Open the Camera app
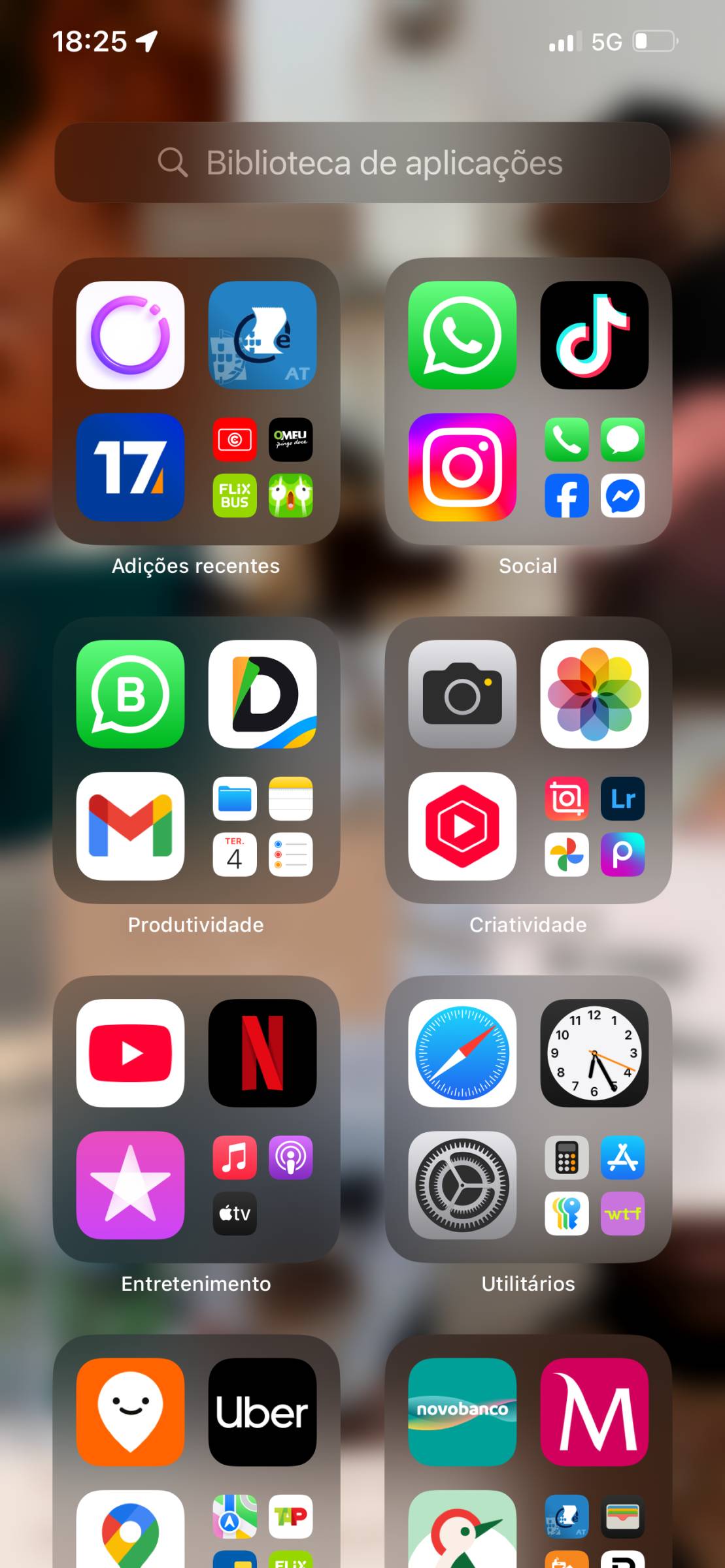Image resolution: width=725 pixels, height=1568 pixels. click(x=462, y=694)
